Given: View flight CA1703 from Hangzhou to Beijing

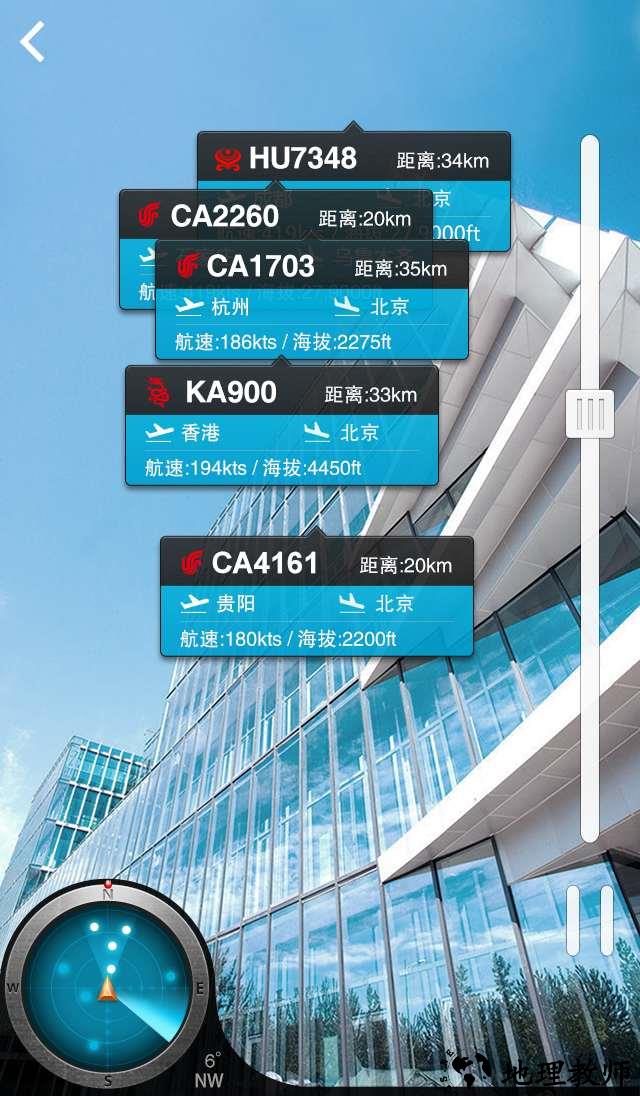Looking at the screenshot, I should coord(311,299).
